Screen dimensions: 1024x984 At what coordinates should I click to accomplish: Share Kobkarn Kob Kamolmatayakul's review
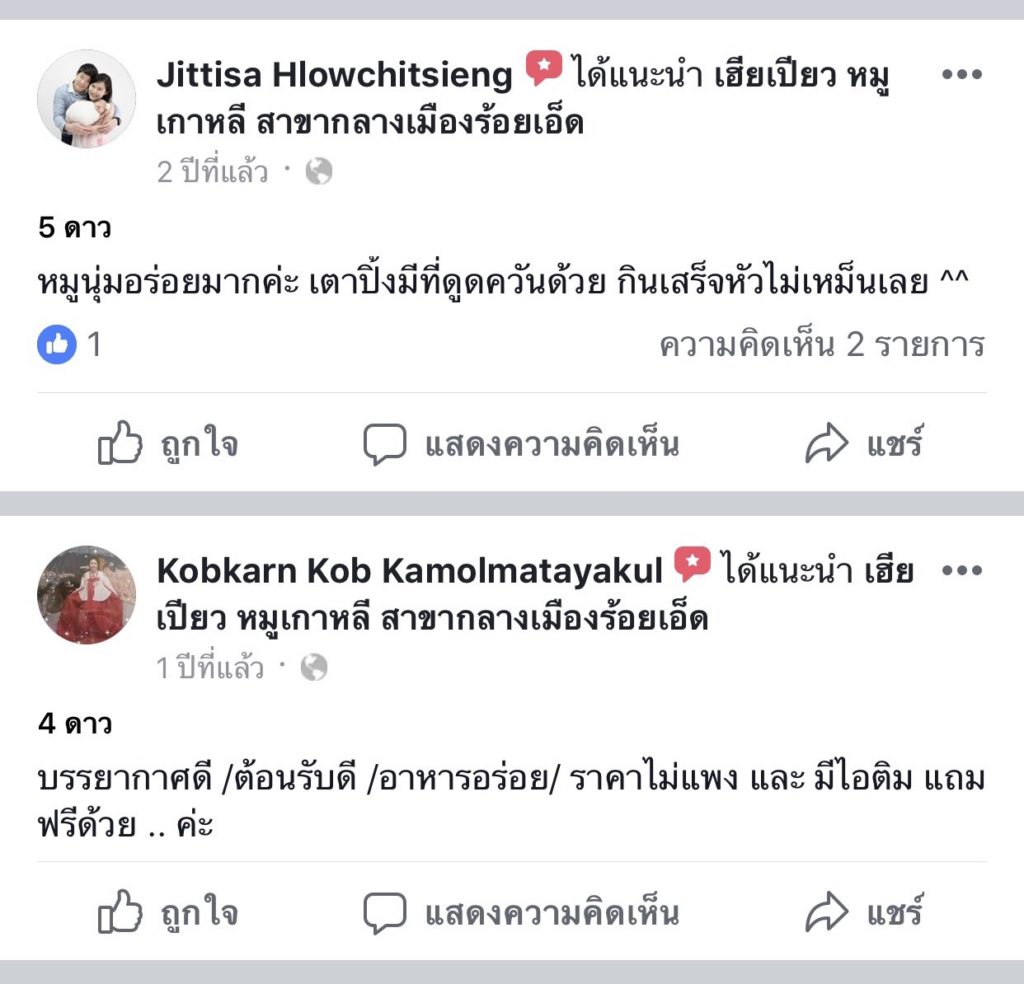click(864, 912)
